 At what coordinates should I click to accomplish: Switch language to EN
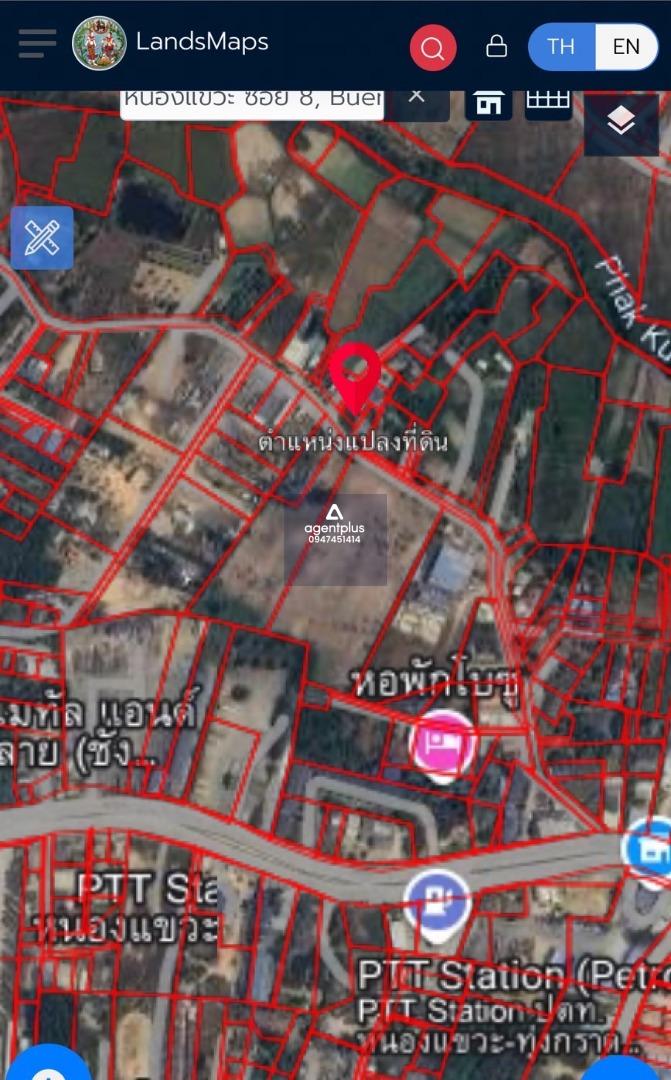(626, 47)
